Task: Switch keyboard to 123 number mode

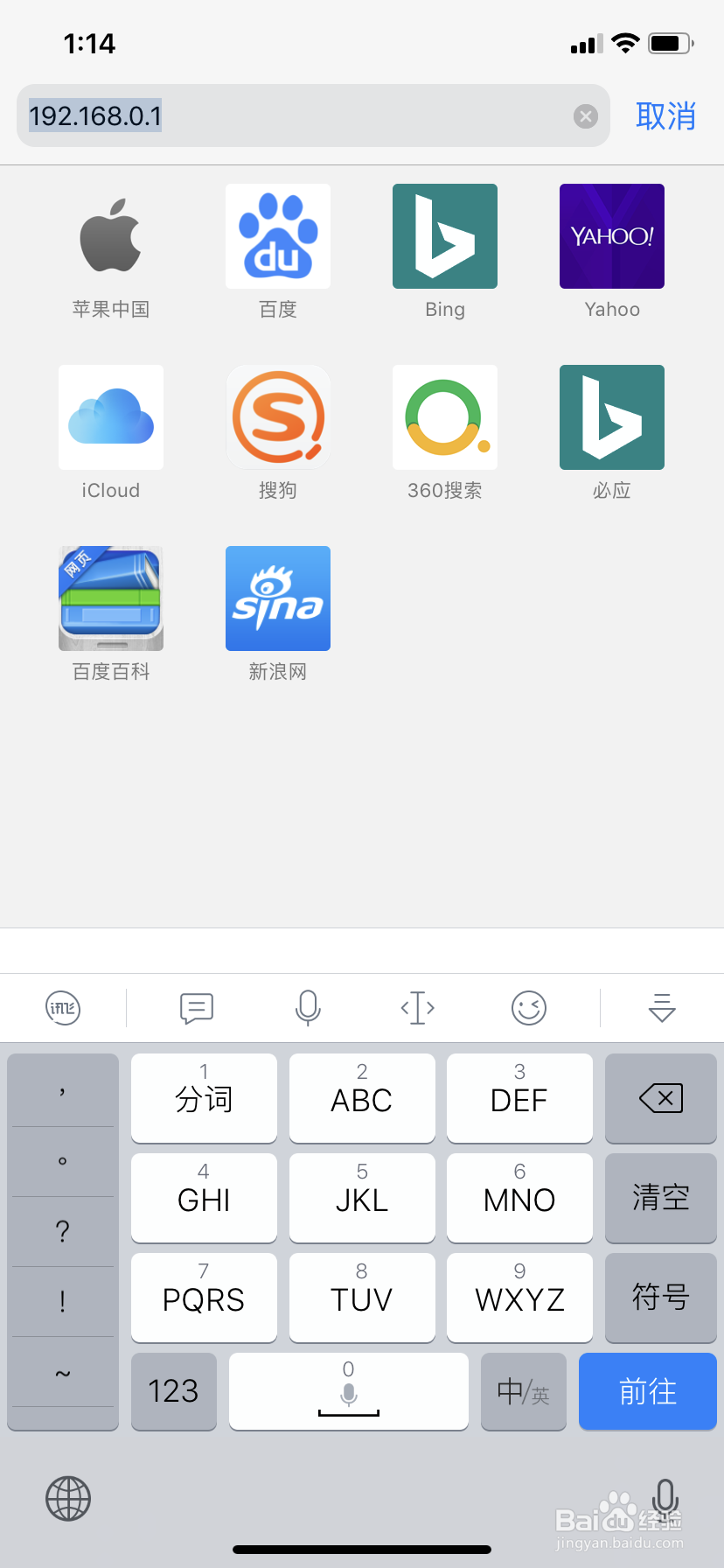Action: pyautogui.click(x=174, y=1391)
